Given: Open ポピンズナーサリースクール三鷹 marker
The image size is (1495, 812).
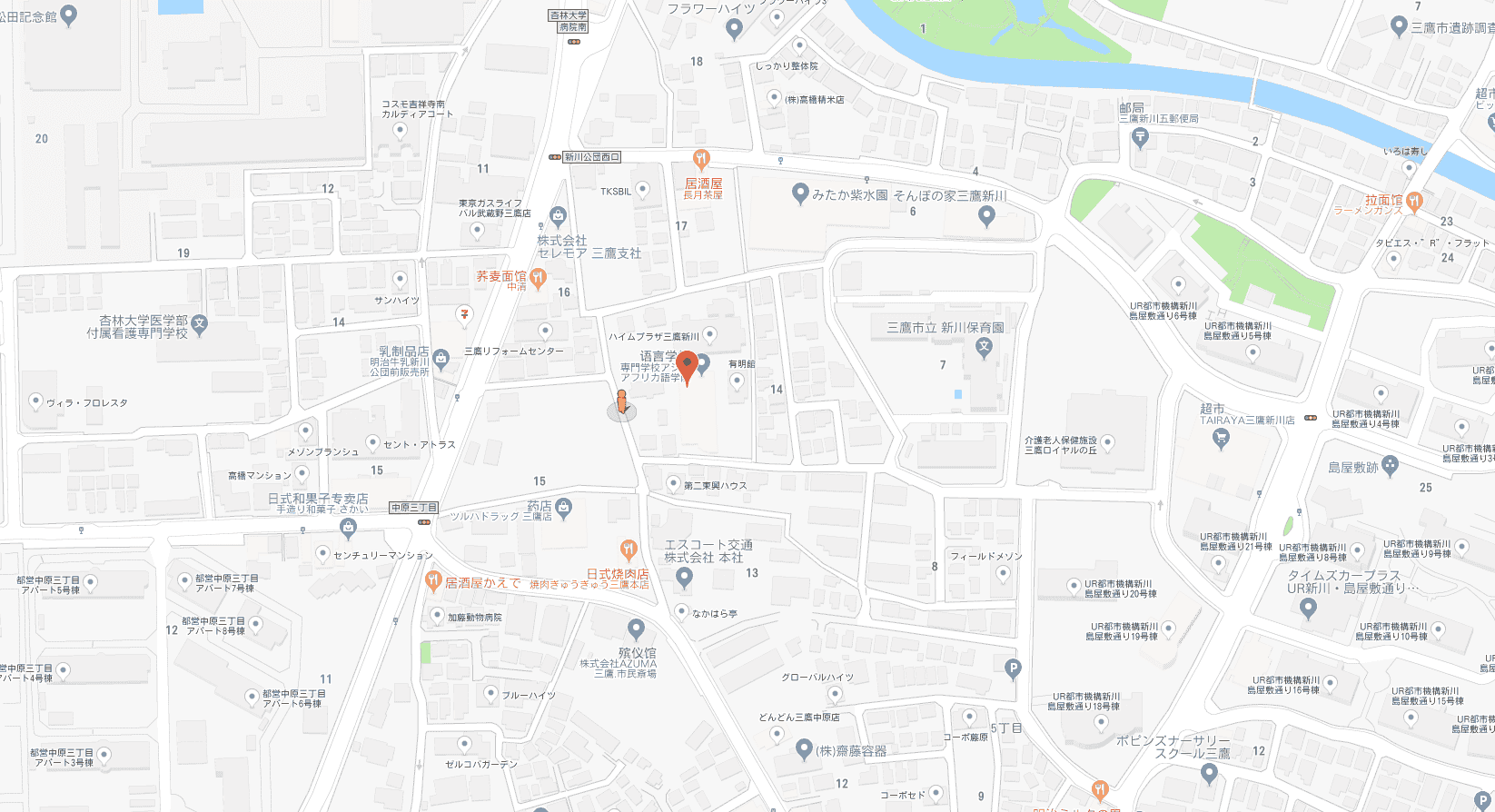Looking at the screenshot, I should [x=1208, y=773].
